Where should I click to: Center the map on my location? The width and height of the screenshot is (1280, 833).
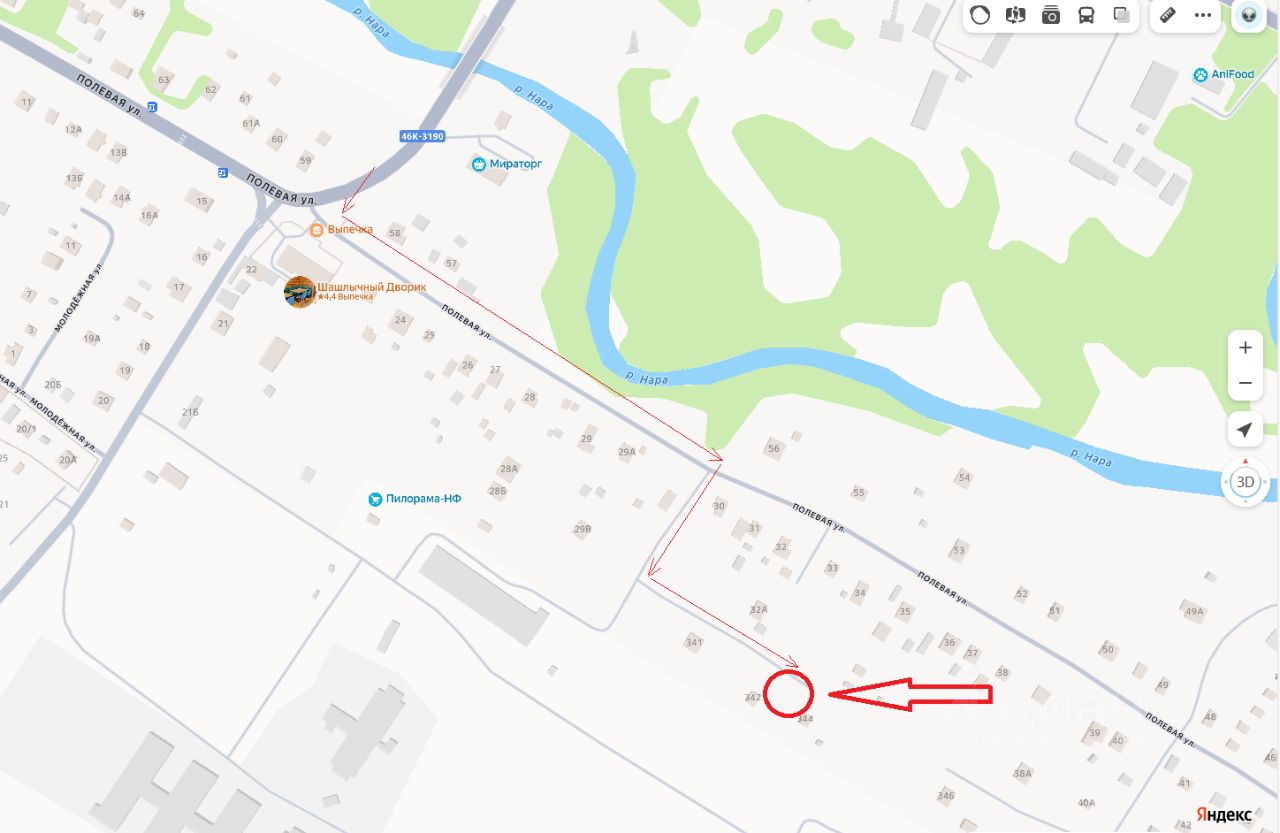[1245, 430]
